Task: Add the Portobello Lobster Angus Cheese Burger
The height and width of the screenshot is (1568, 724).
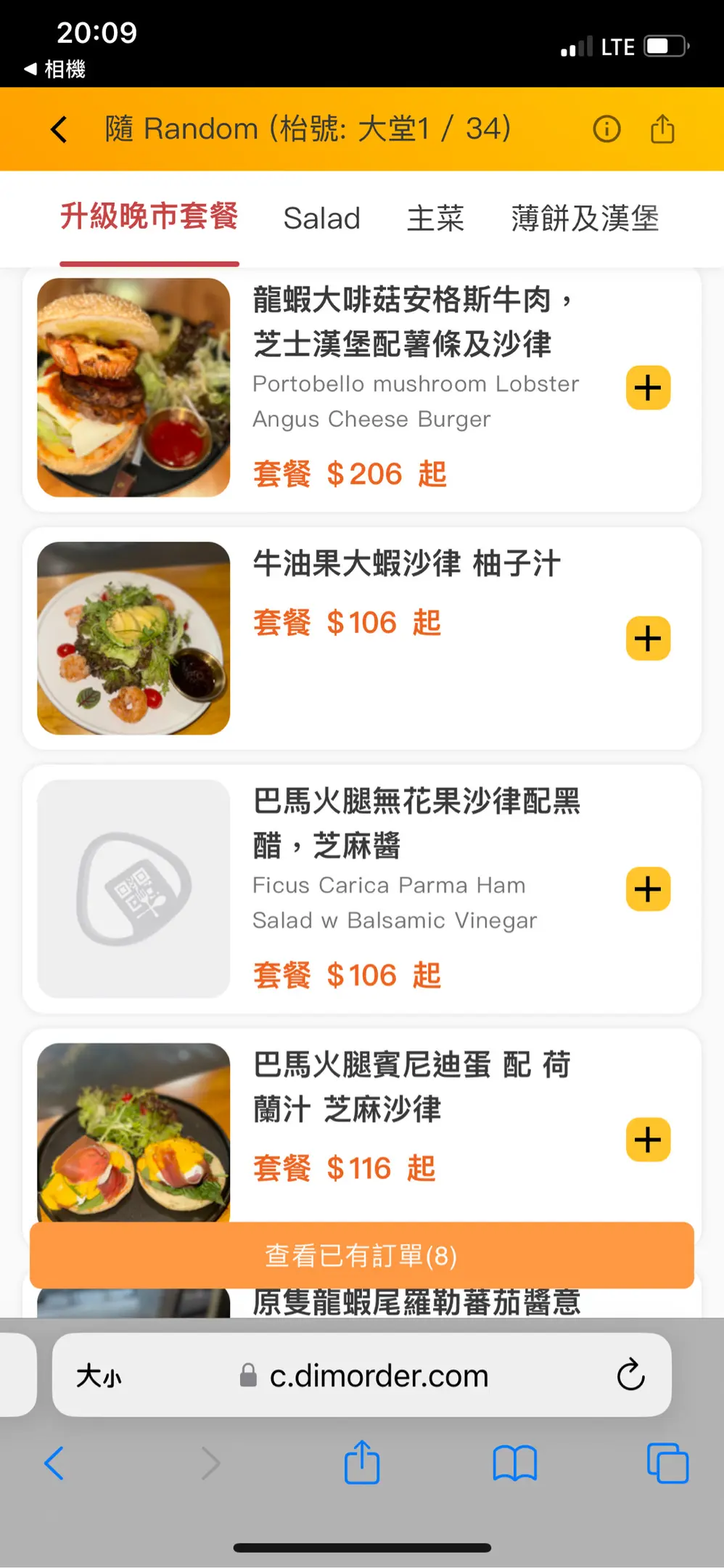Action: (x=648, y=388)
